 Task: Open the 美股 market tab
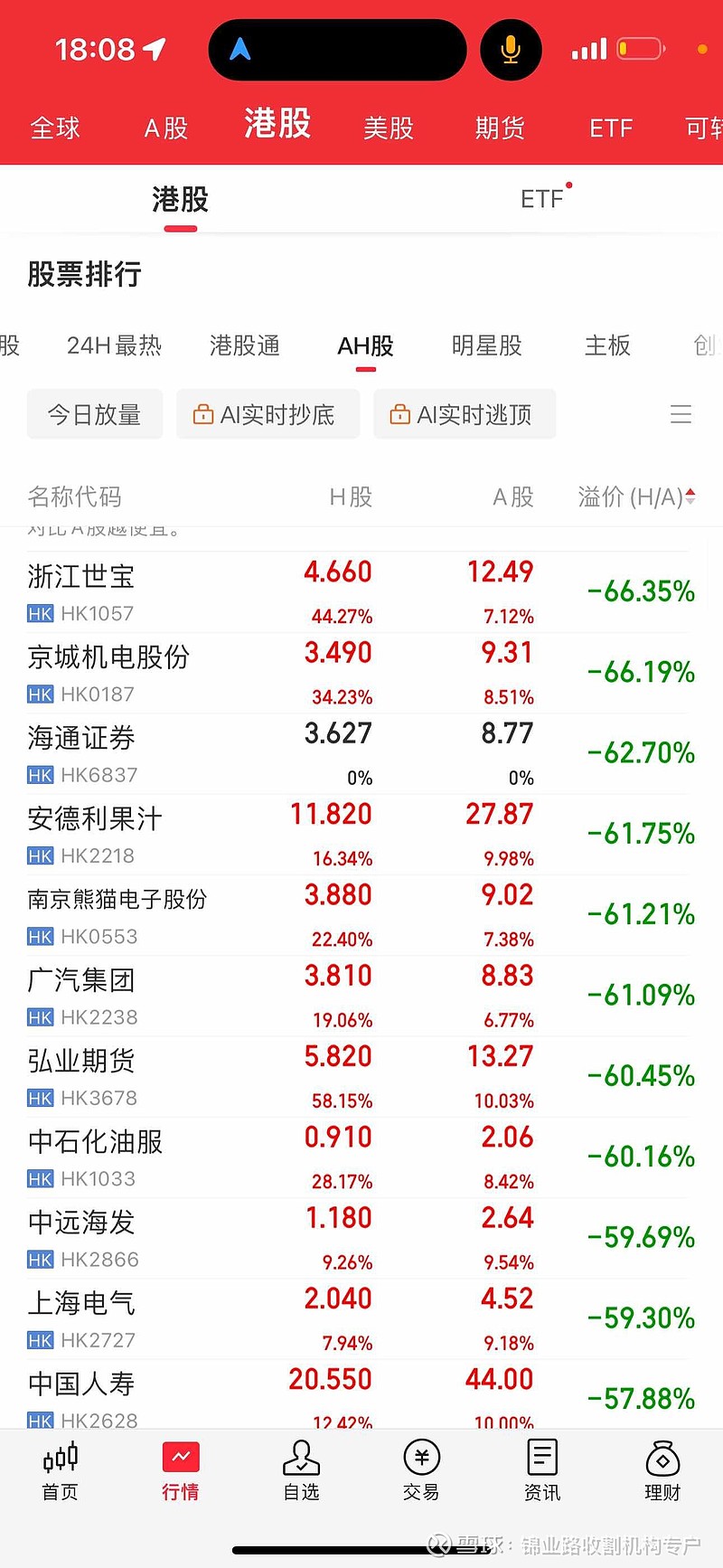tap(389, 128)
